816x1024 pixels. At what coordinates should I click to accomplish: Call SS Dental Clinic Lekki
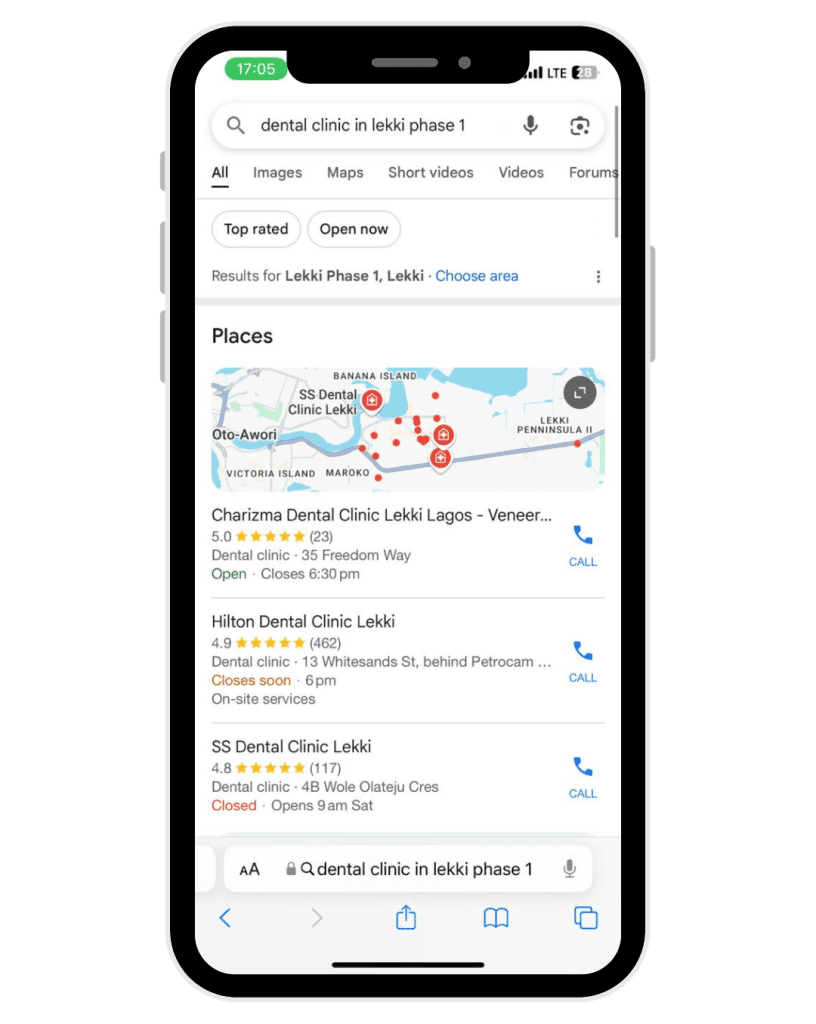click(x=583, y=777)
